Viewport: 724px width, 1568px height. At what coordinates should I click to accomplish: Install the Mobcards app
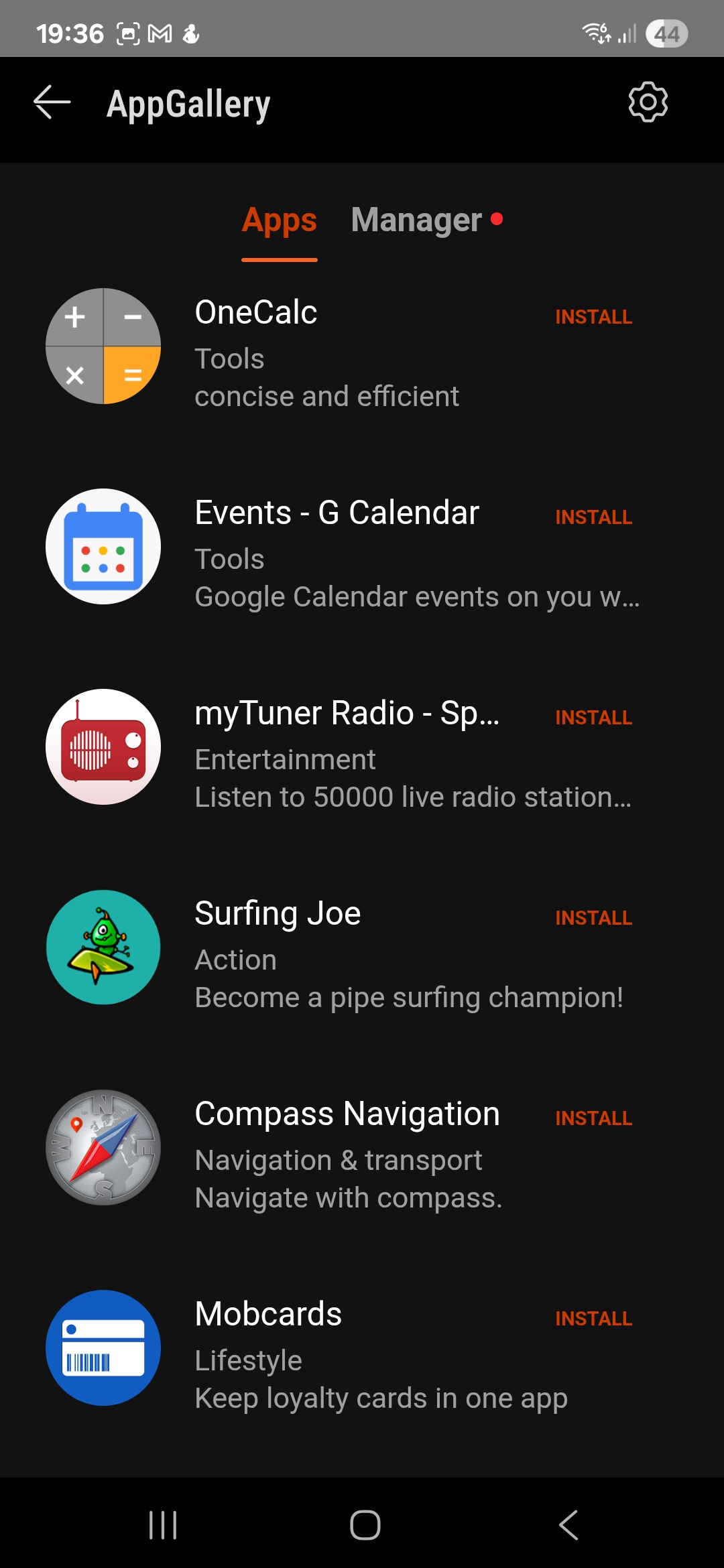tap(594, 1319)
